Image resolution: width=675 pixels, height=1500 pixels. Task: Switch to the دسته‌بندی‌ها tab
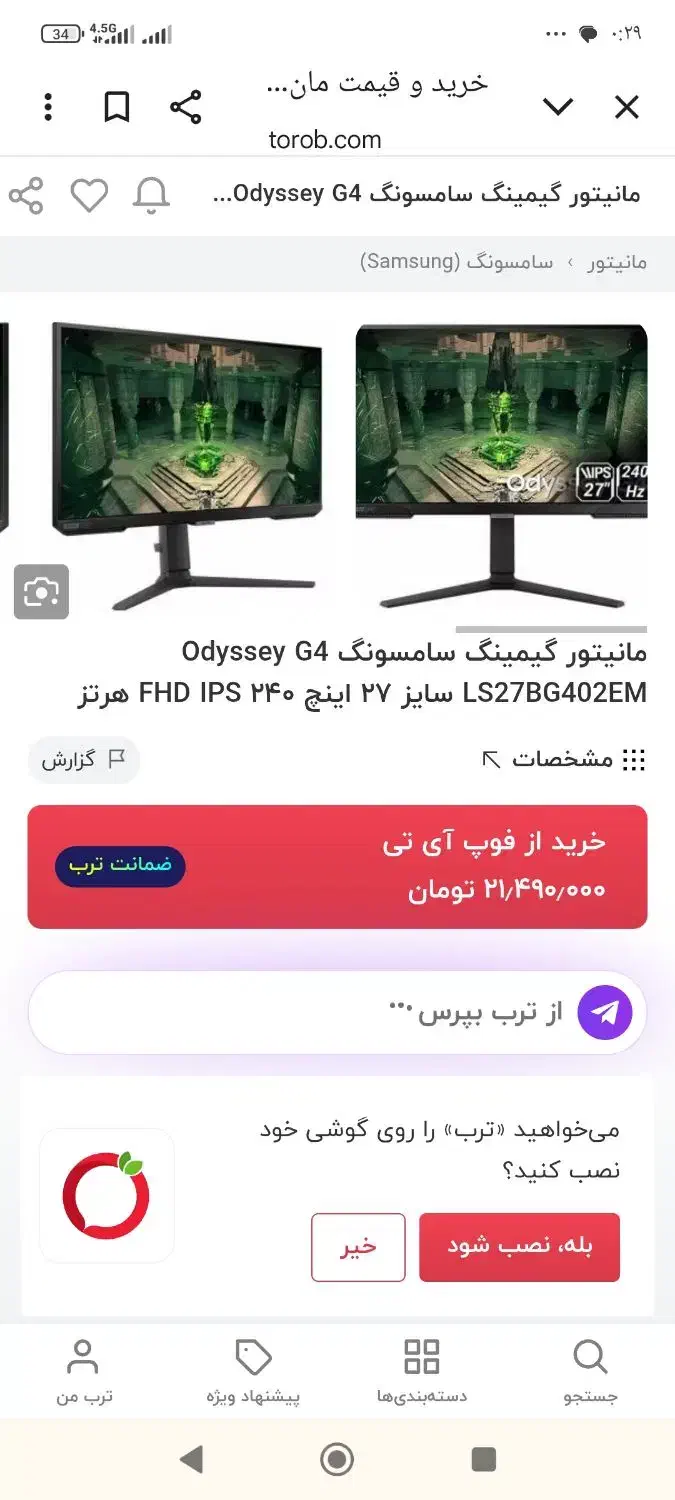pos(421,1372)
